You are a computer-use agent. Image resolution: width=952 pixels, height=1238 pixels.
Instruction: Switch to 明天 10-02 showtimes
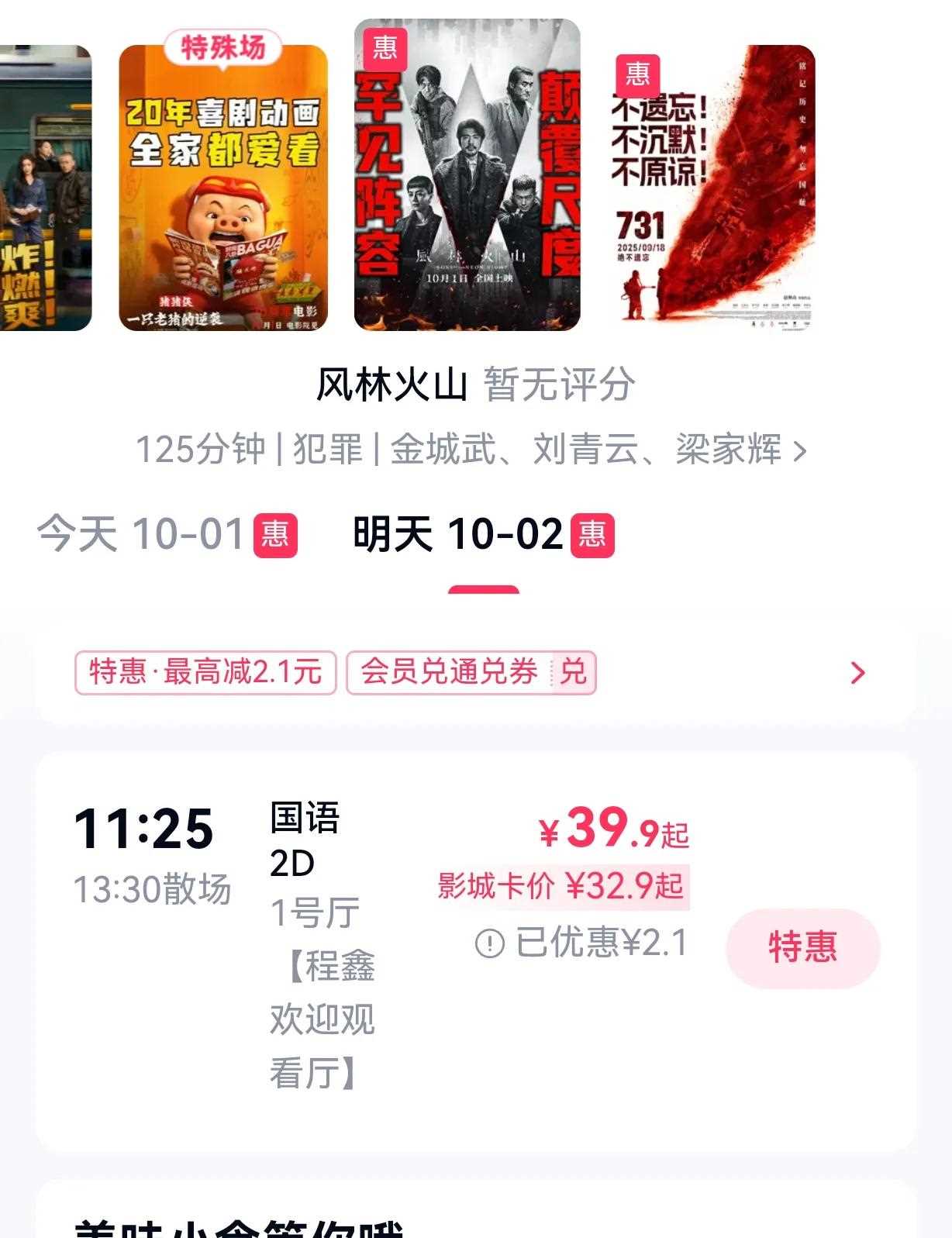(x=483, y=535)
